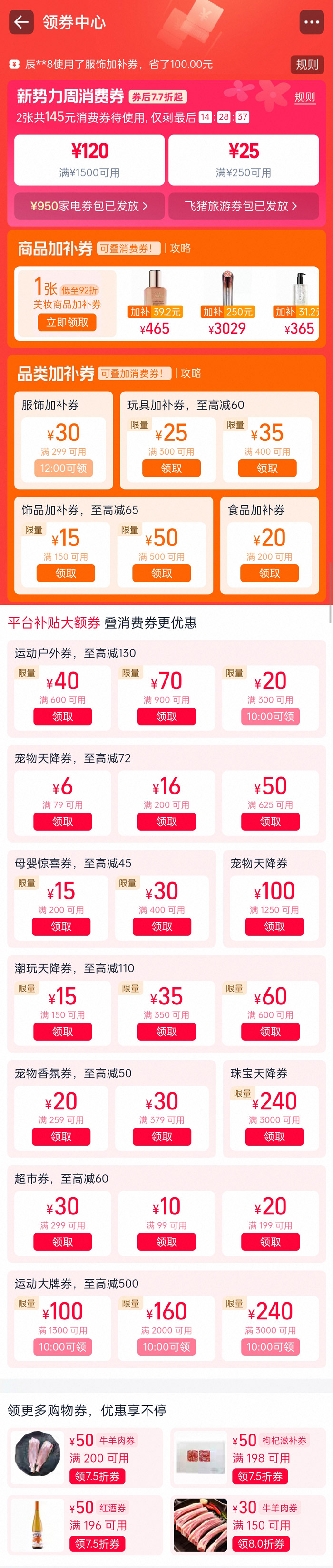Tap 领8.0折券 on the ¥30 牛羊肉券 card
The height and width of the screenshot is (1568, 333).
click(260, 1543)
